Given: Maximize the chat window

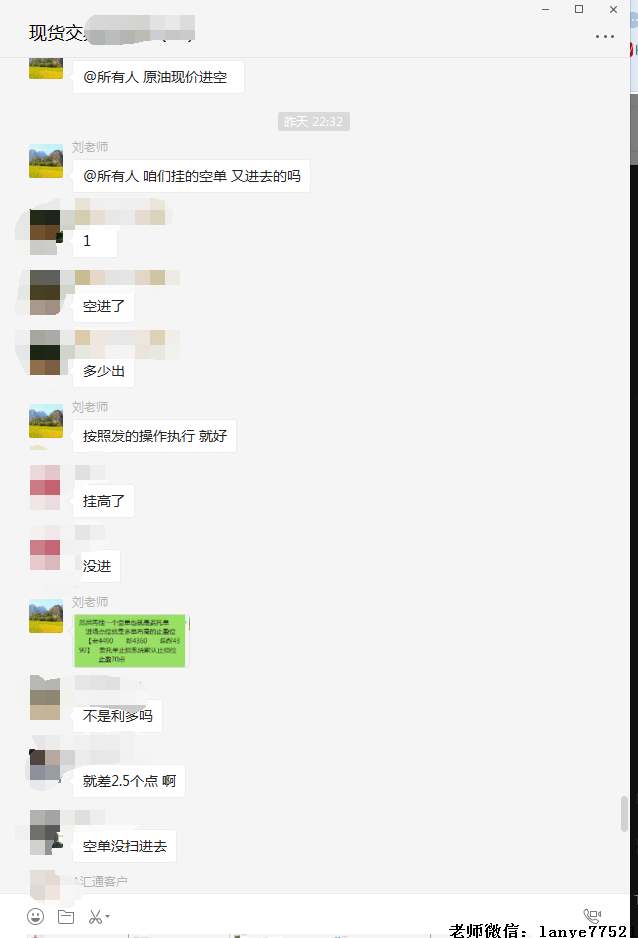Looking at the screenshot, I should coord(579,9).
